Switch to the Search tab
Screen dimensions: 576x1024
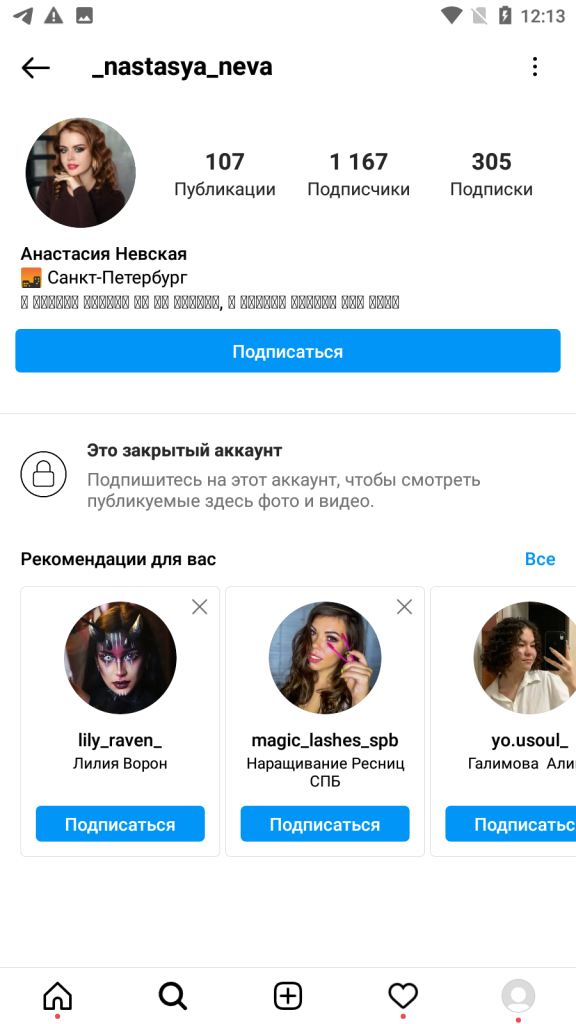click(x=173, y=997)
